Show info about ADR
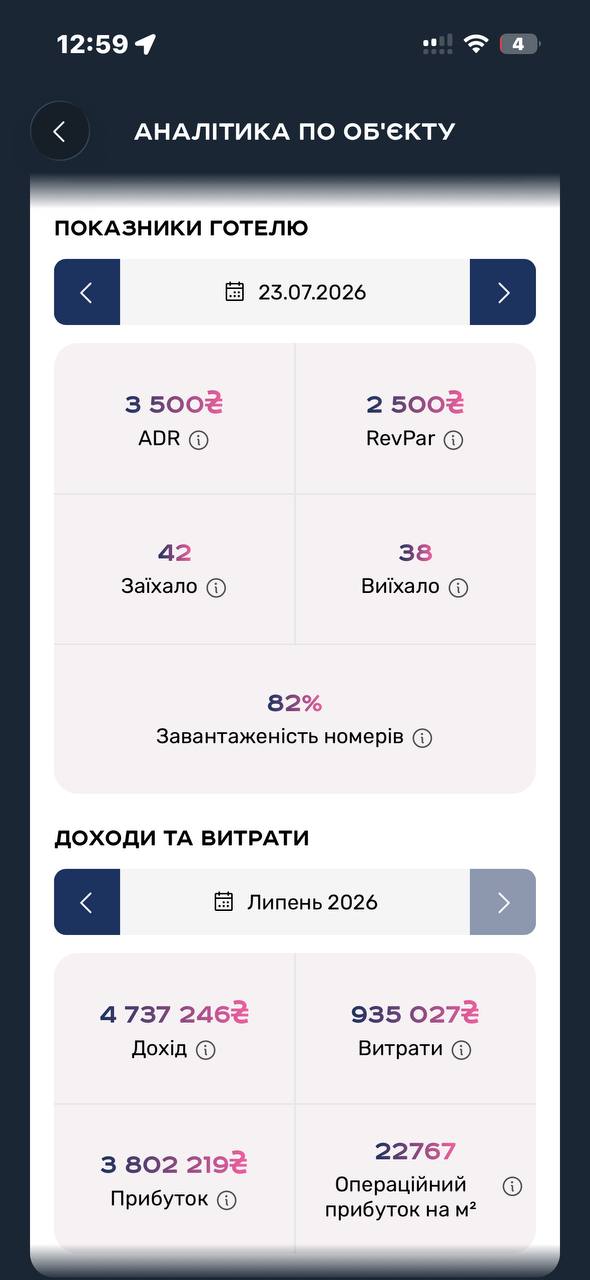The width and height of the screenshot is (590, 1280). coord(199,439)
